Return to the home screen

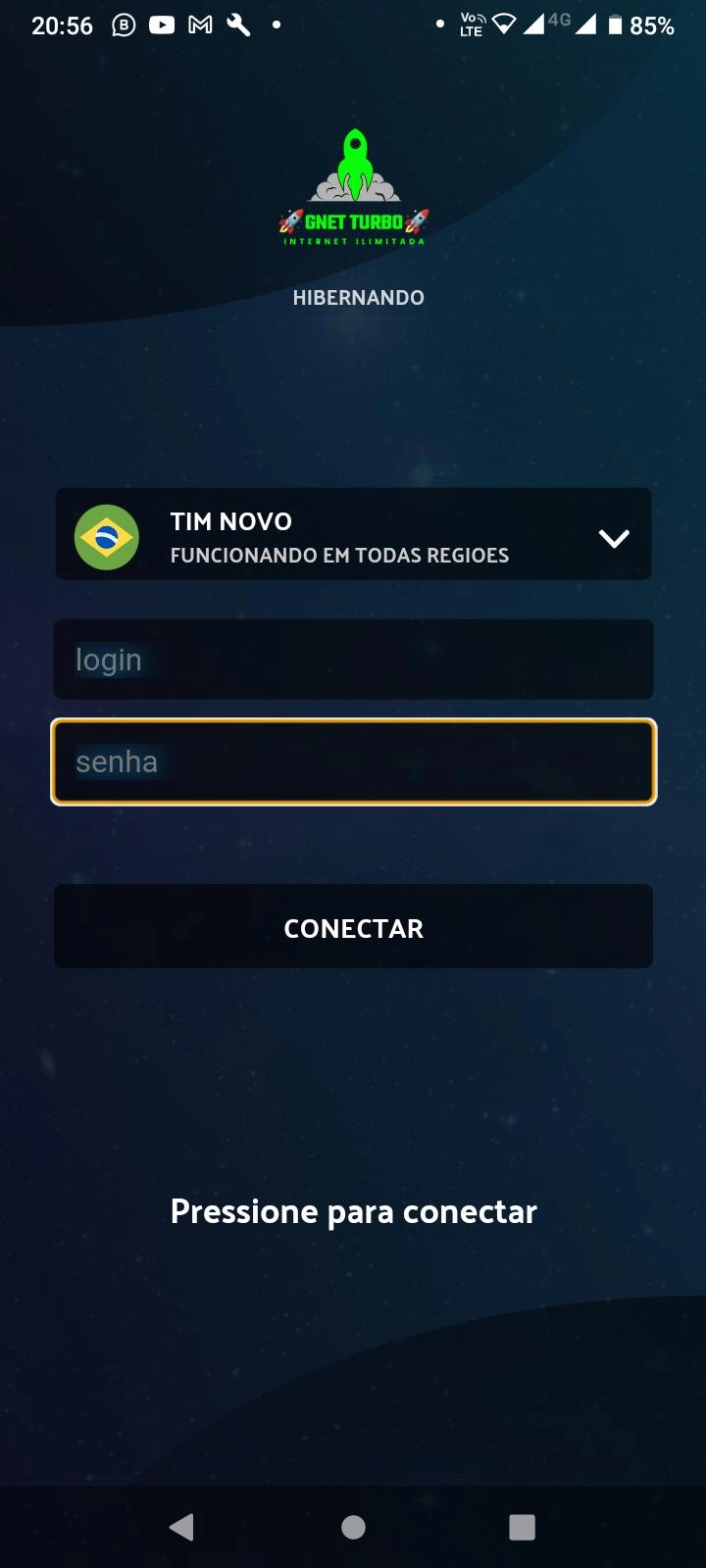click(353, 1527)
